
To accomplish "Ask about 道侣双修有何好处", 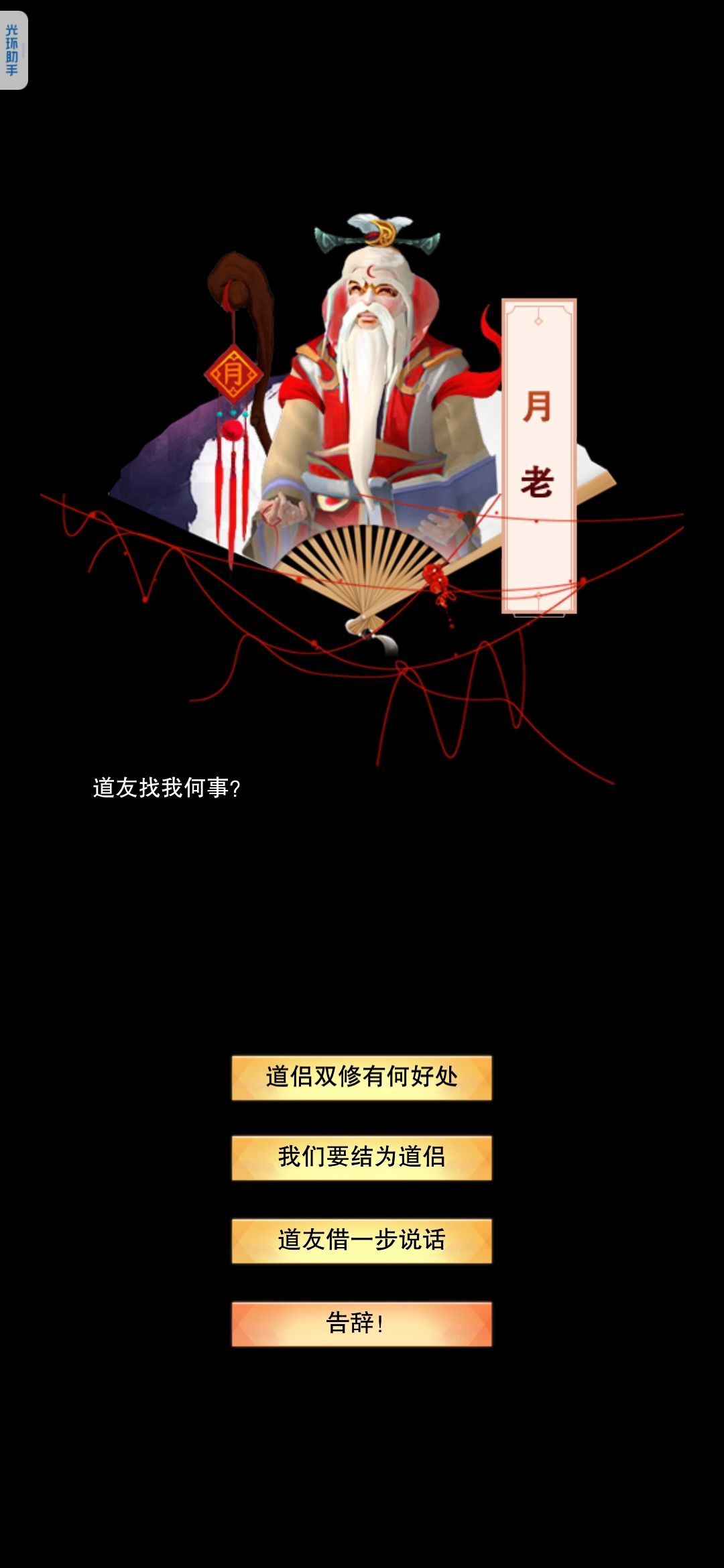I will coord(361,1077).
